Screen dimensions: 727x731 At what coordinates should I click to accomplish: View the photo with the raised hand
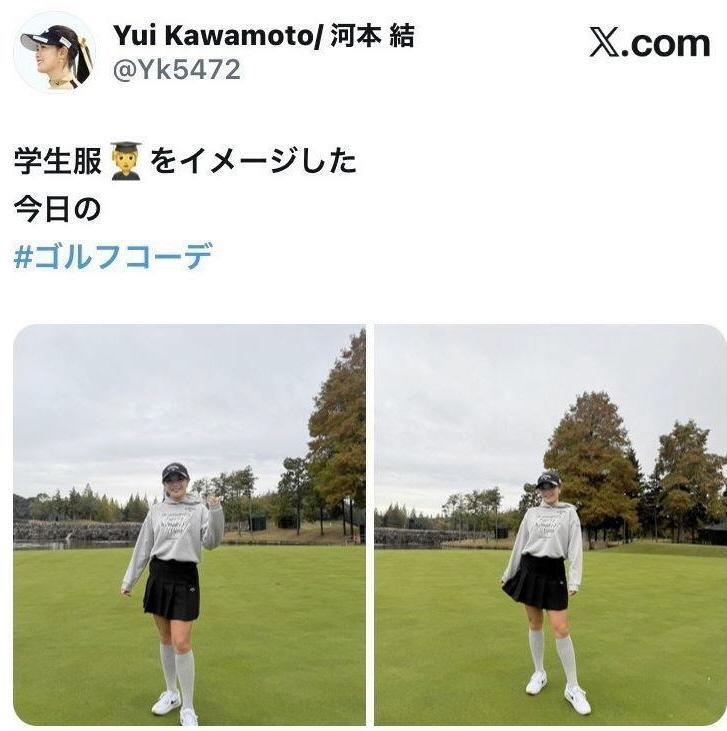(189, 524)
